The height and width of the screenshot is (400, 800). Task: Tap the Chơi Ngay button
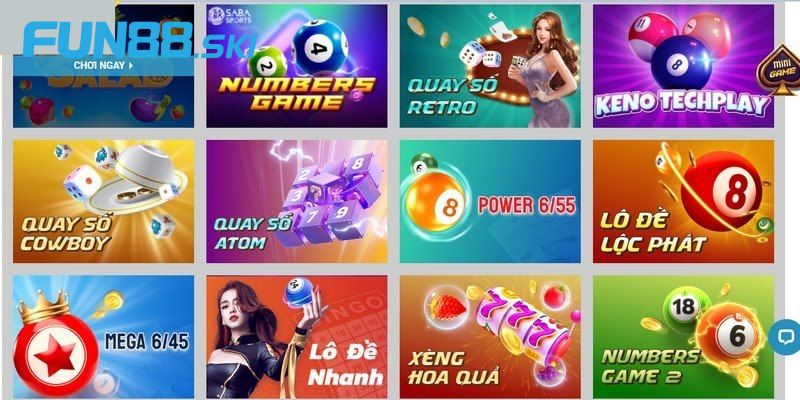click(103, 65)
